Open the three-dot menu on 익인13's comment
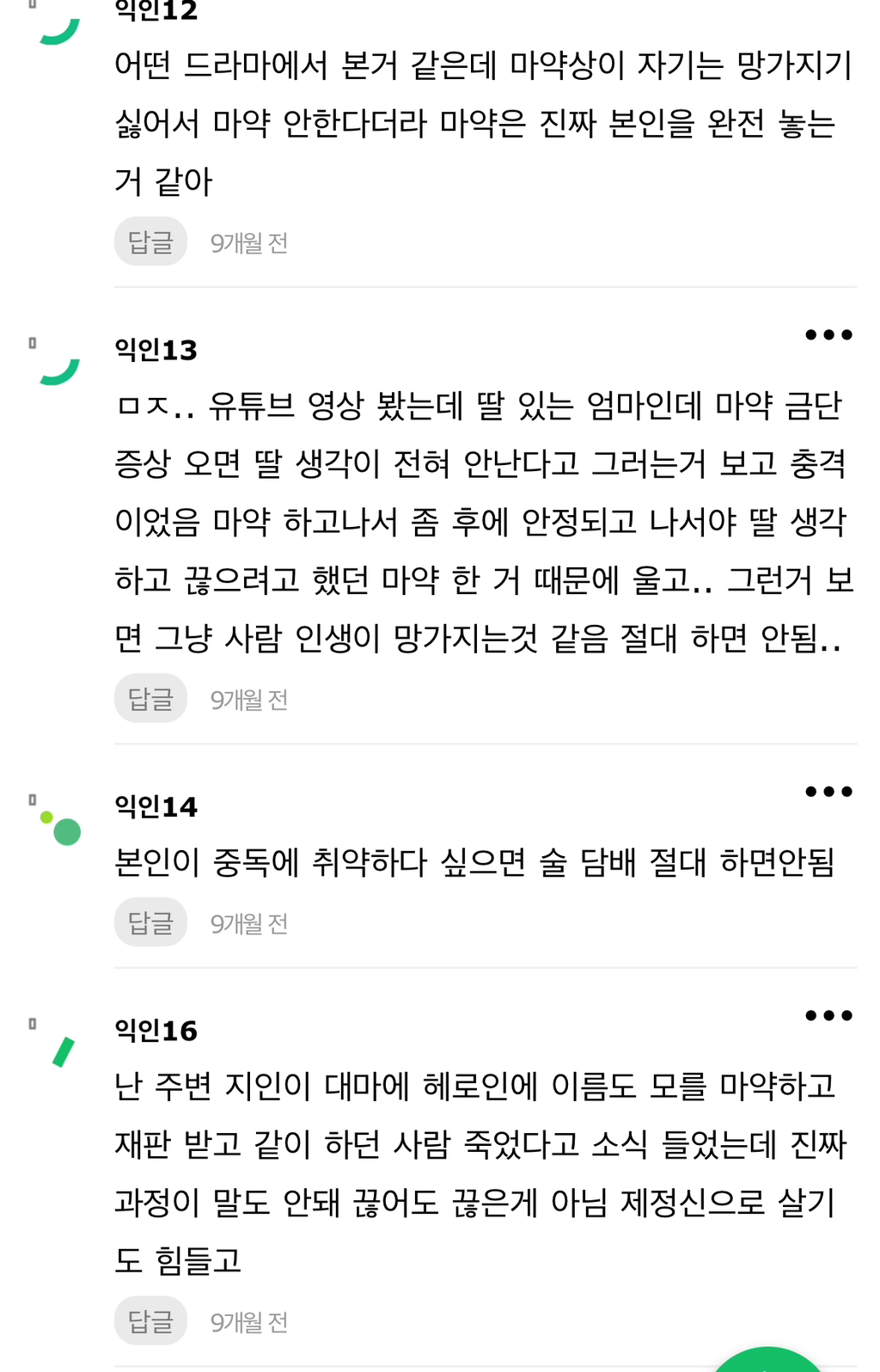880x1372 pixels. (828, 334)
